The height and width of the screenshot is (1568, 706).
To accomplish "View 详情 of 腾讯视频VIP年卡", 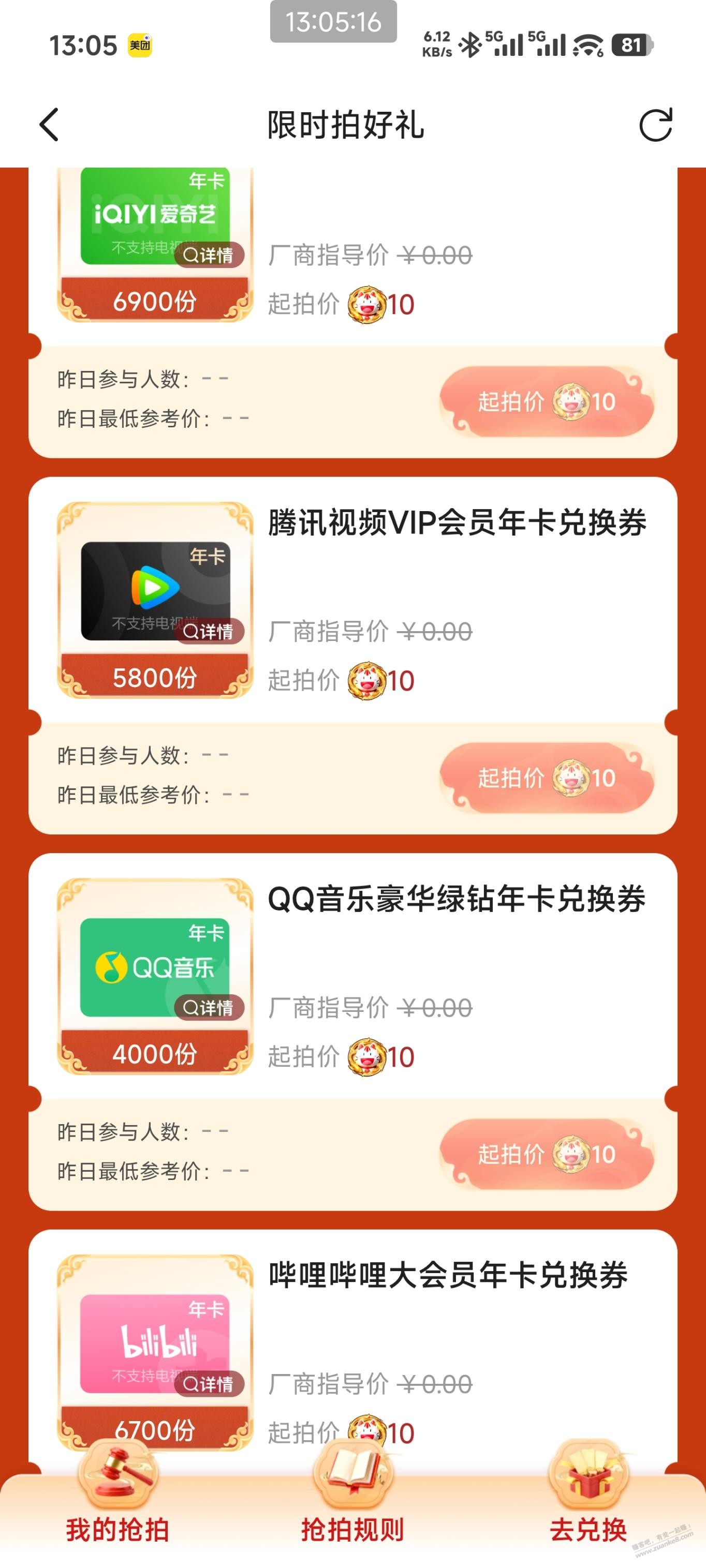I will tap(208, 632).
